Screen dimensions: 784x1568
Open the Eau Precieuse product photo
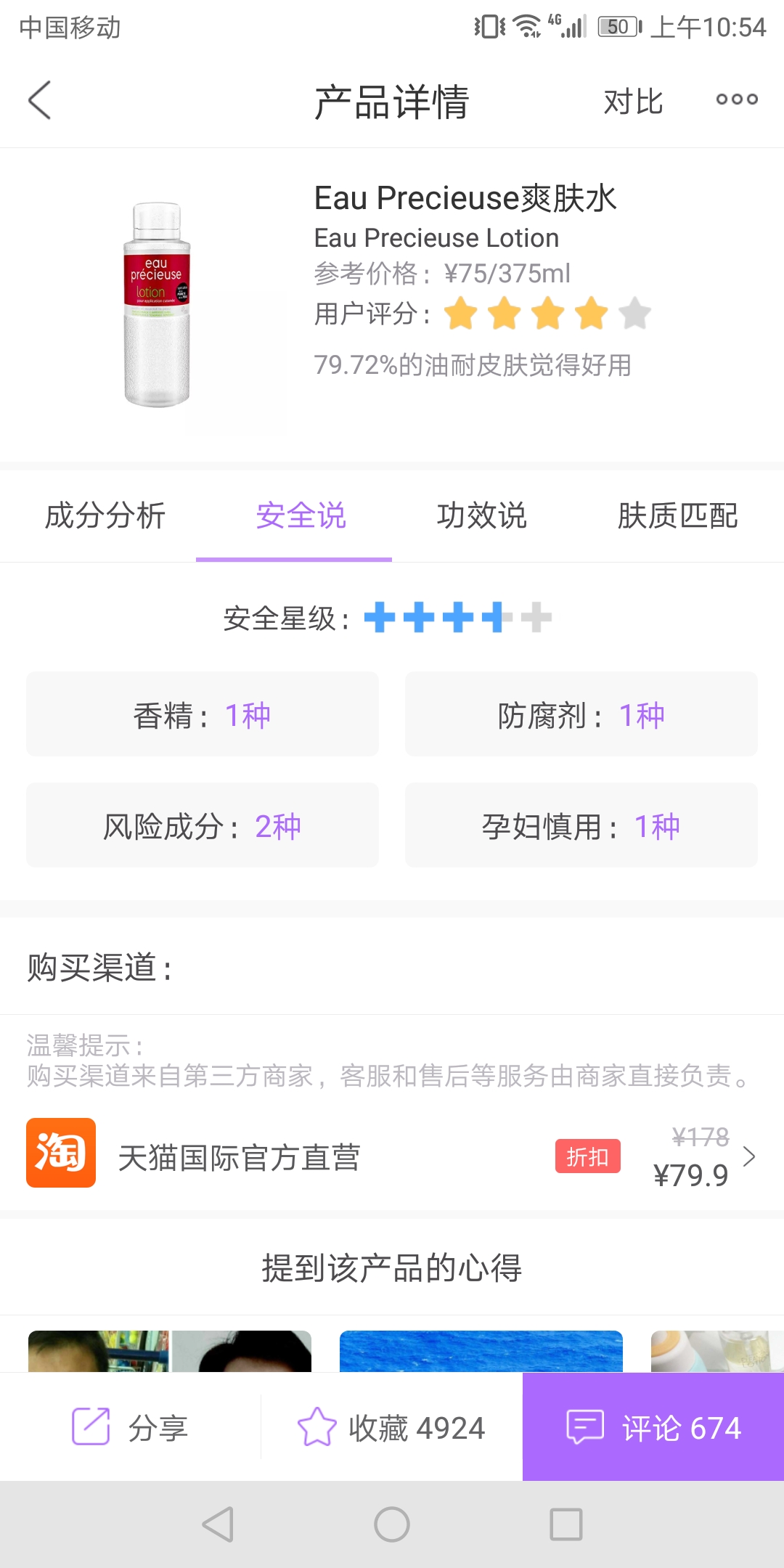point(157,305)
